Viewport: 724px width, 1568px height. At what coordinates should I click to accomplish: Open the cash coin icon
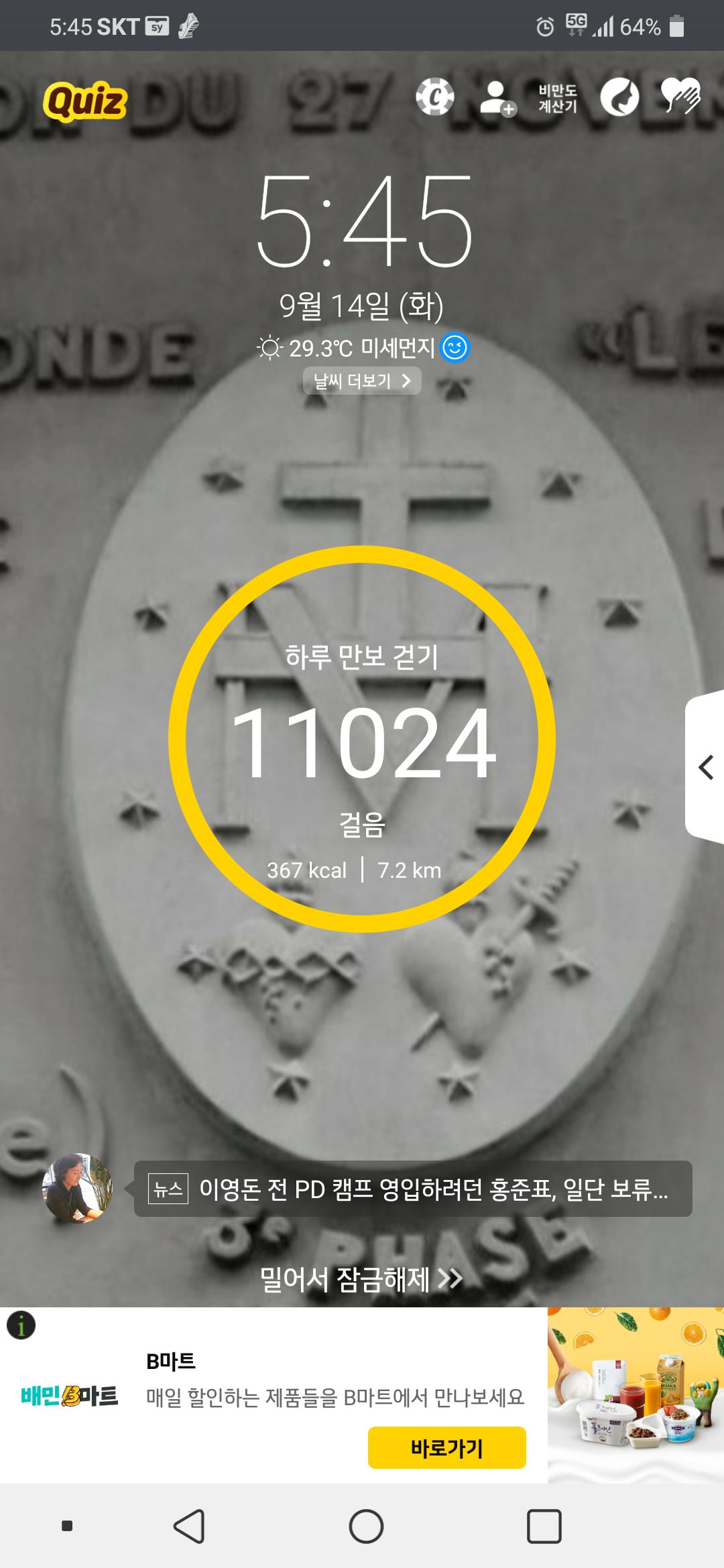435,97
